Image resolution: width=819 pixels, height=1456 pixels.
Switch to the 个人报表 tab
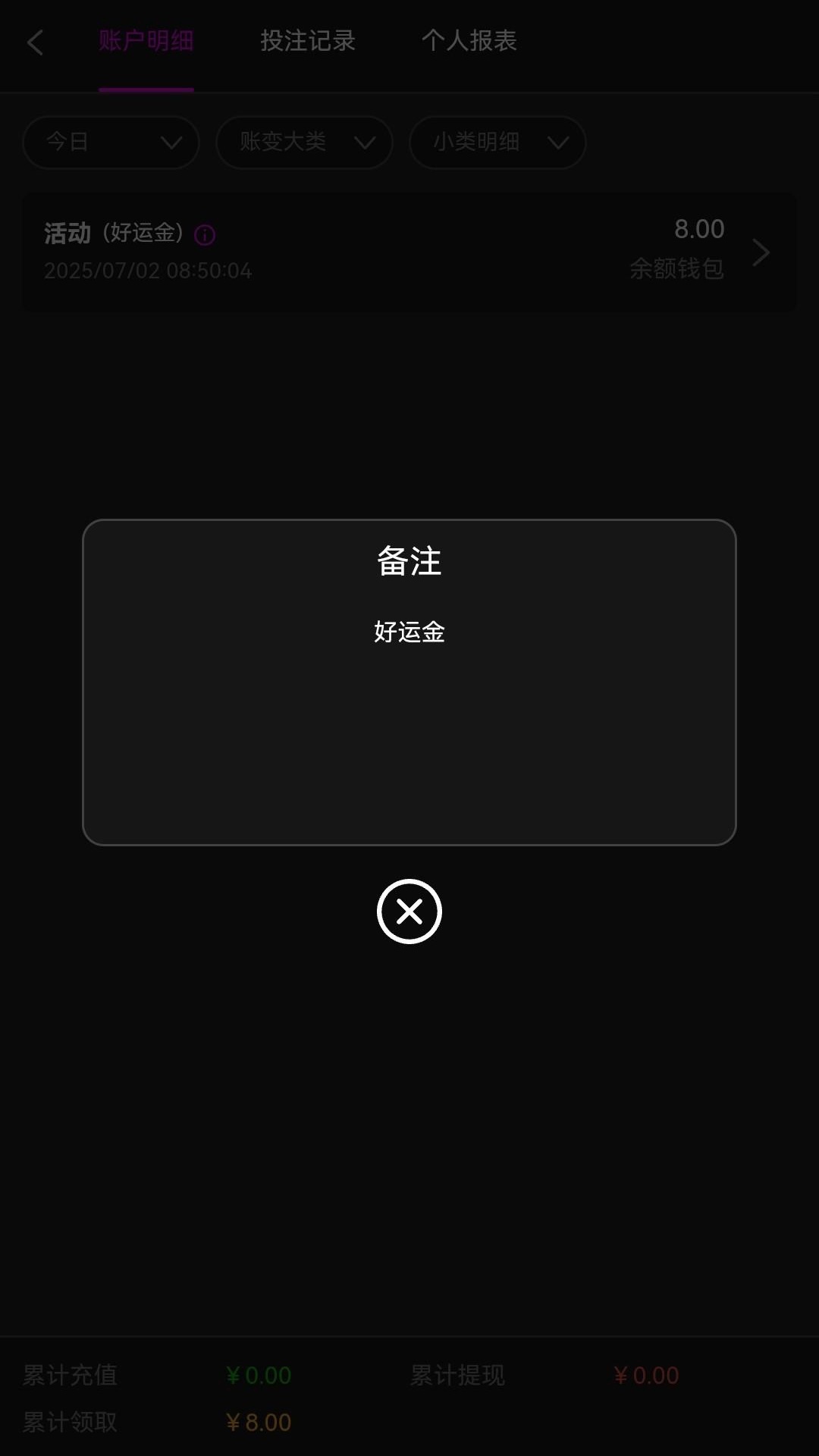pyautogui.click(x=469, y=41)
